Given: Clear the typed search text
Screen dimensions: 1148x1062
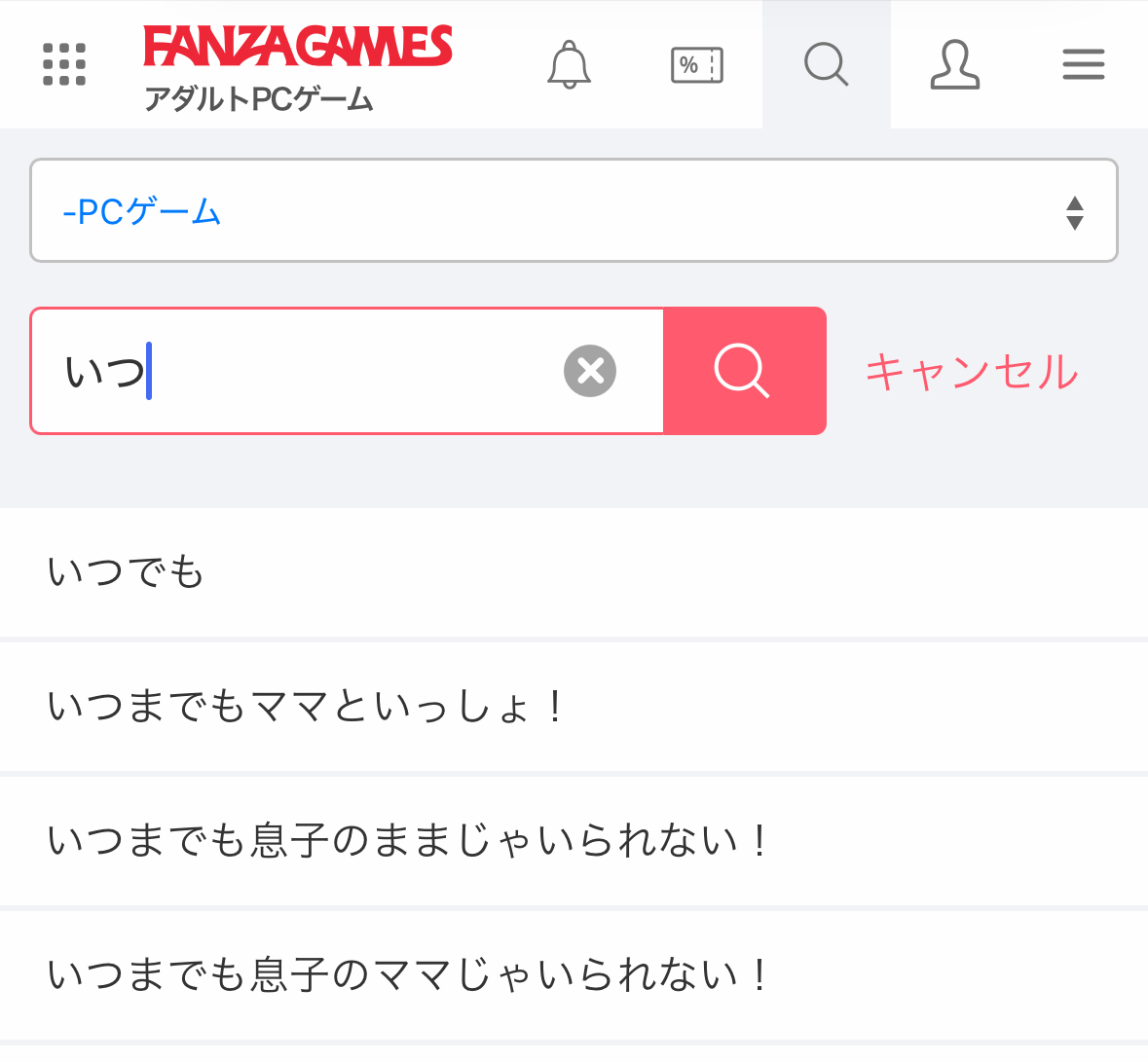Looking at the screenshot, I should click(590, 371).
